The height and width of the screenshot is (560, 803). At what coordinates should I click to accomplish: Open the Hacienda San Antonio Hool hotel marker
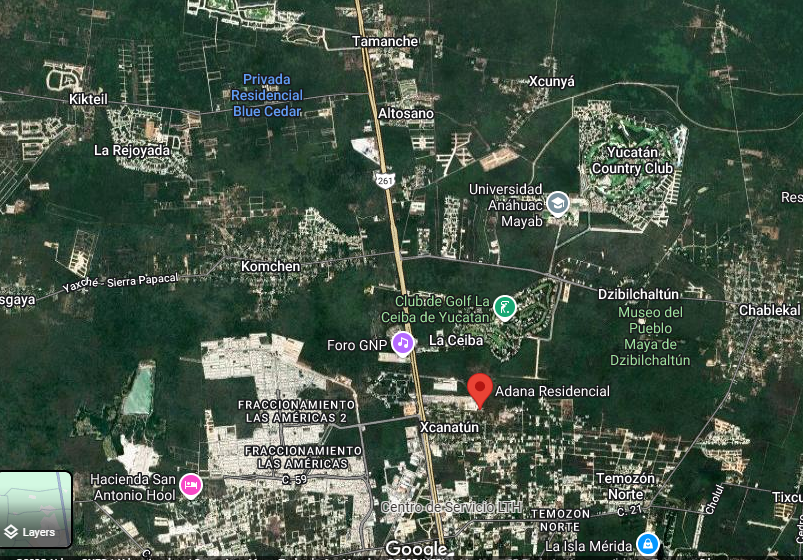pos(190,486)
